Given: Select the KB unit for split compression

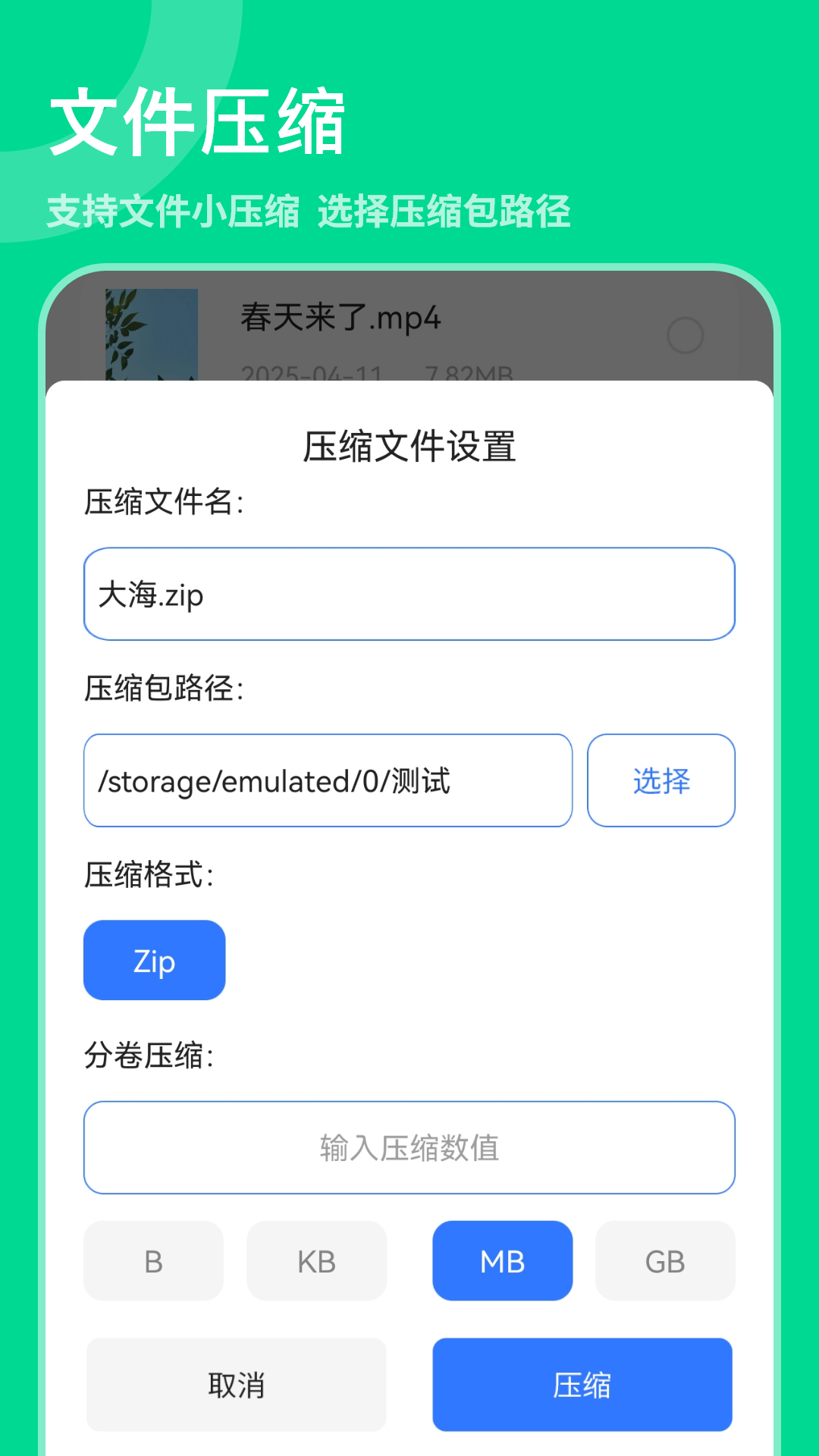Looking at the screenshot, I should (x=317, y=1260).
